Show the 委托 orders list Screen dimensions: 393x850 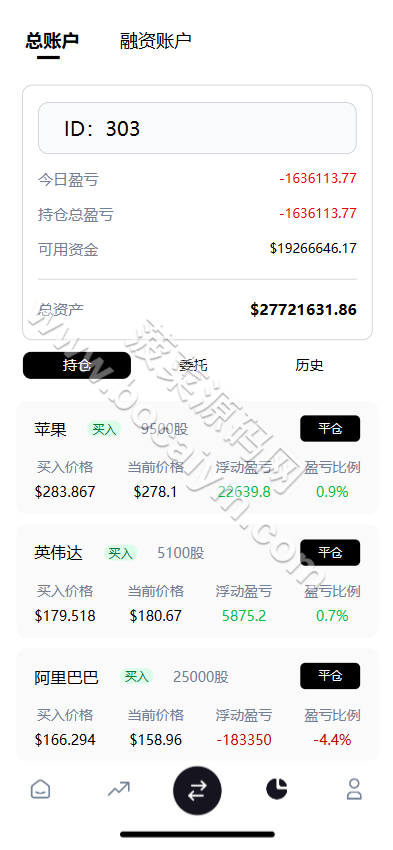(193, 365)
